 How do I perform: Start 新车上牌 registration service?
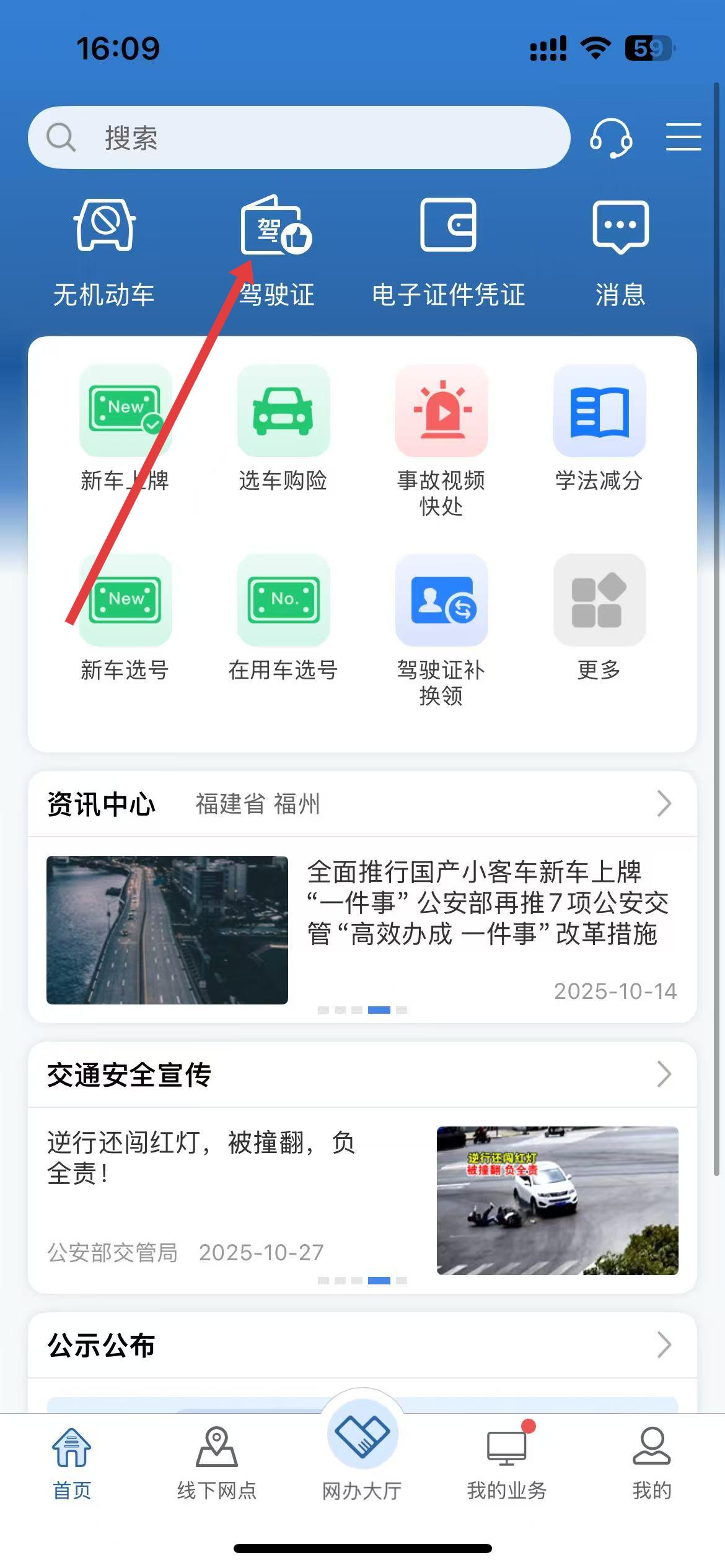[x=125, y=427]
